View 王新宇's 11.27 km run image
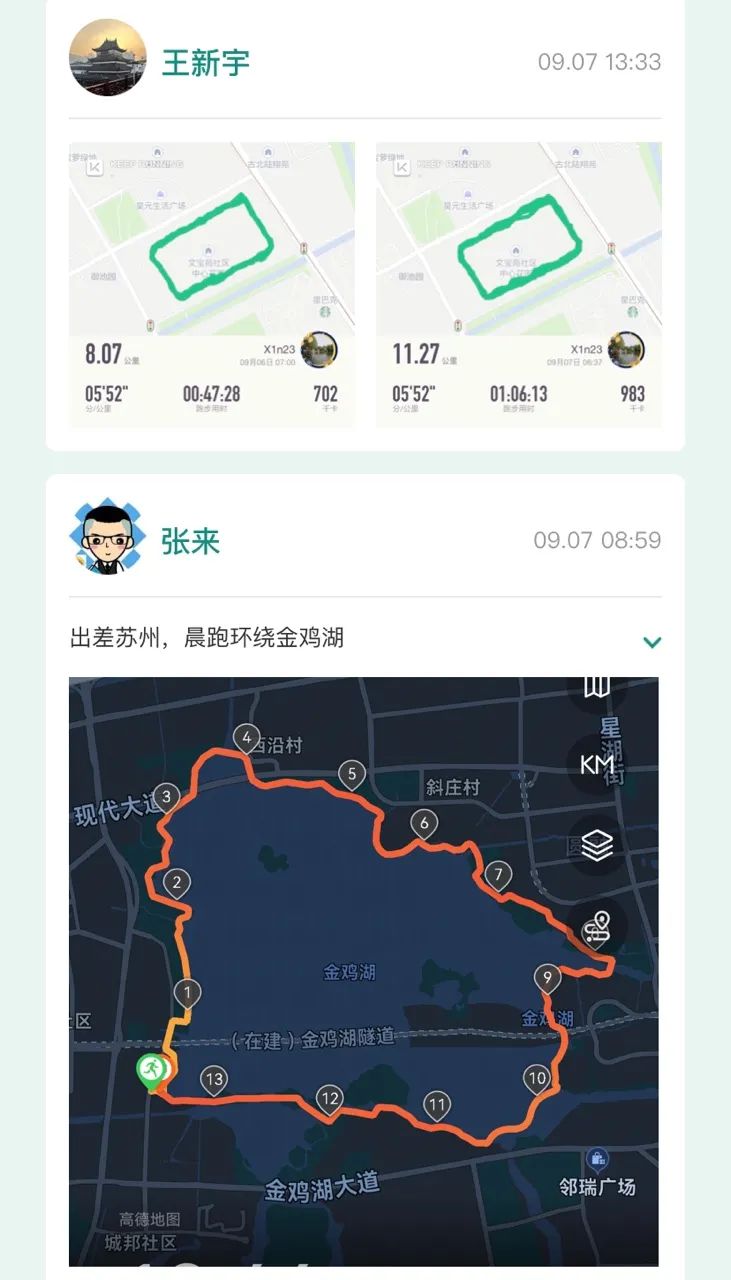The width and height of the screenshot is (731, 1280). [x=518, y=285]
